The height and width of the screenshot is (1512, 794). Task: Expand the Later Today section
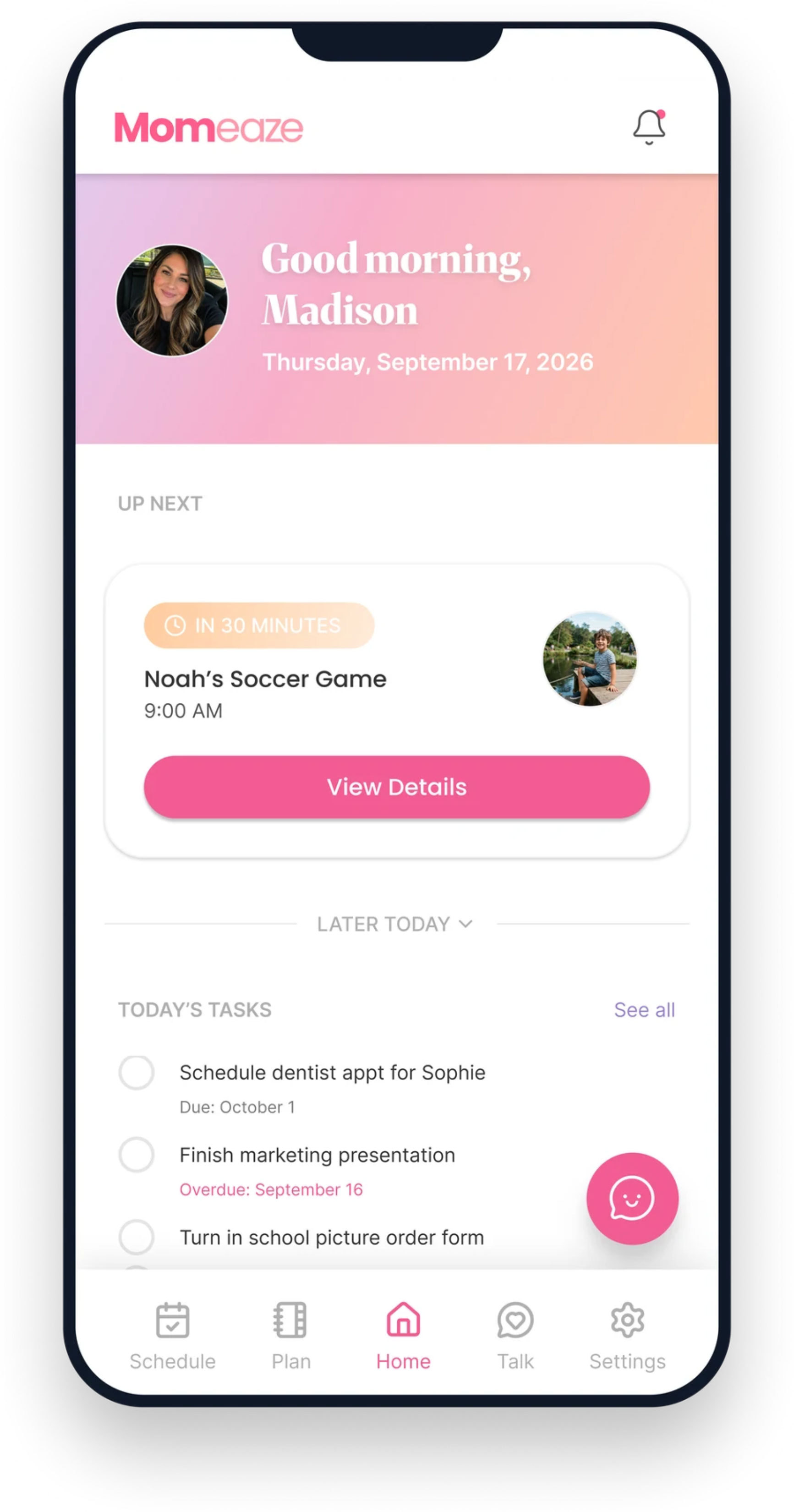click(395, 924)
